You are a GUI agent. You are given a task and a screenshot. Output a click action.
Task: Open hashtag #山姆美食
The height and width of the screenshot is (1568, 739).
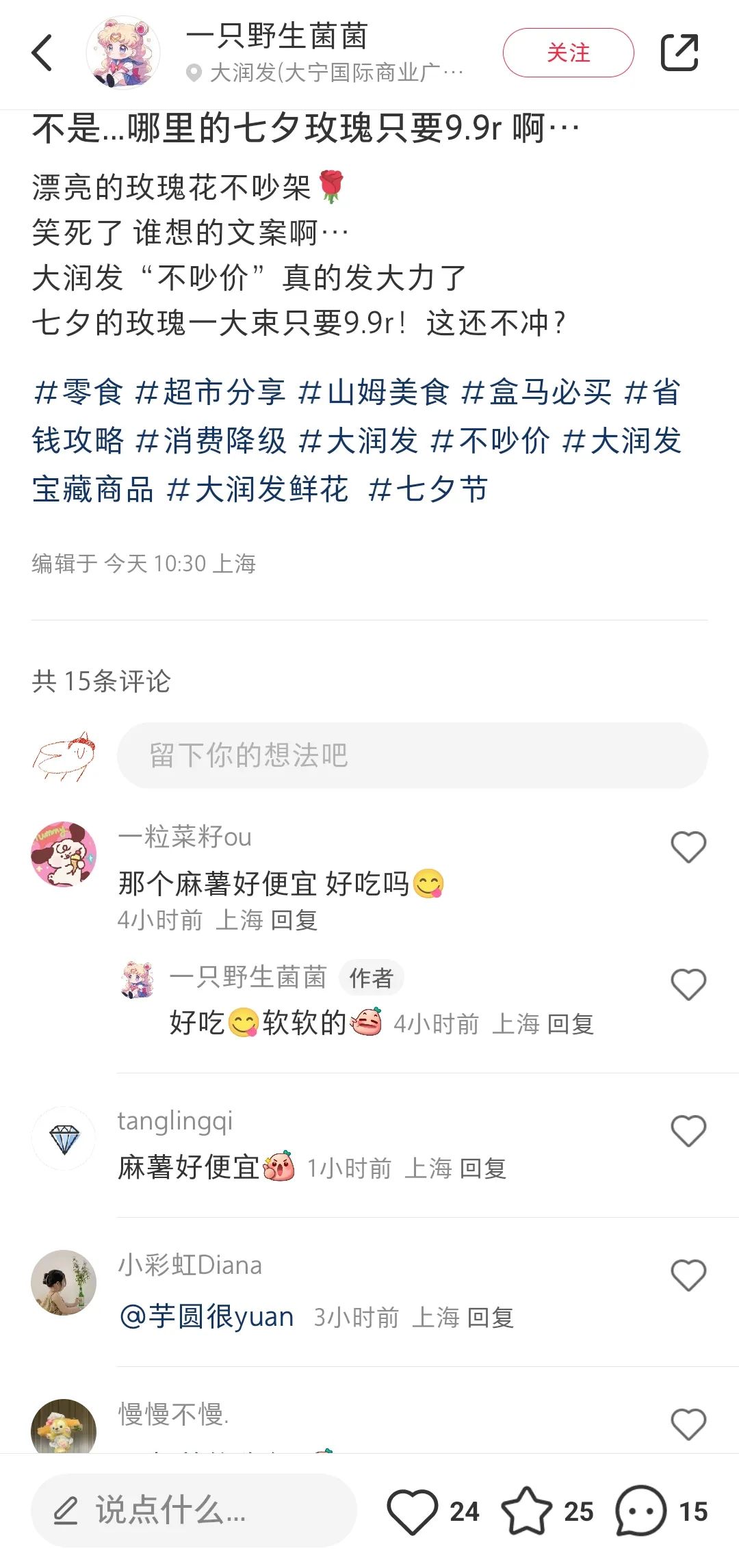point(374,392)
